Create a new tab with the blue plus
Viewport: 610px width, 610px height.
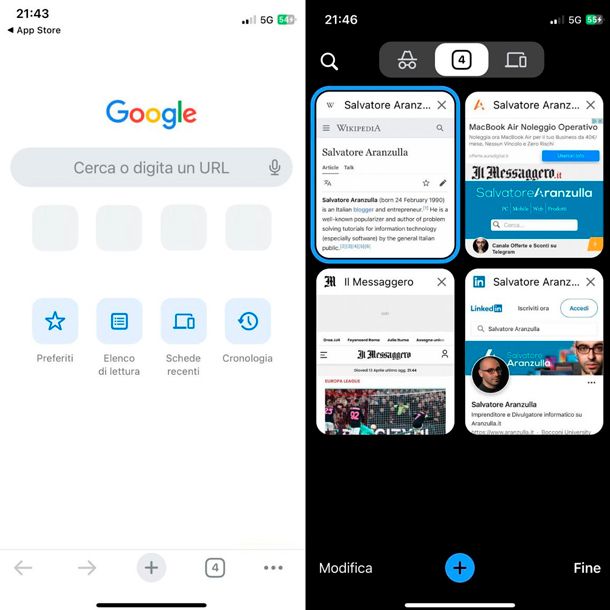tap(459, 568)
